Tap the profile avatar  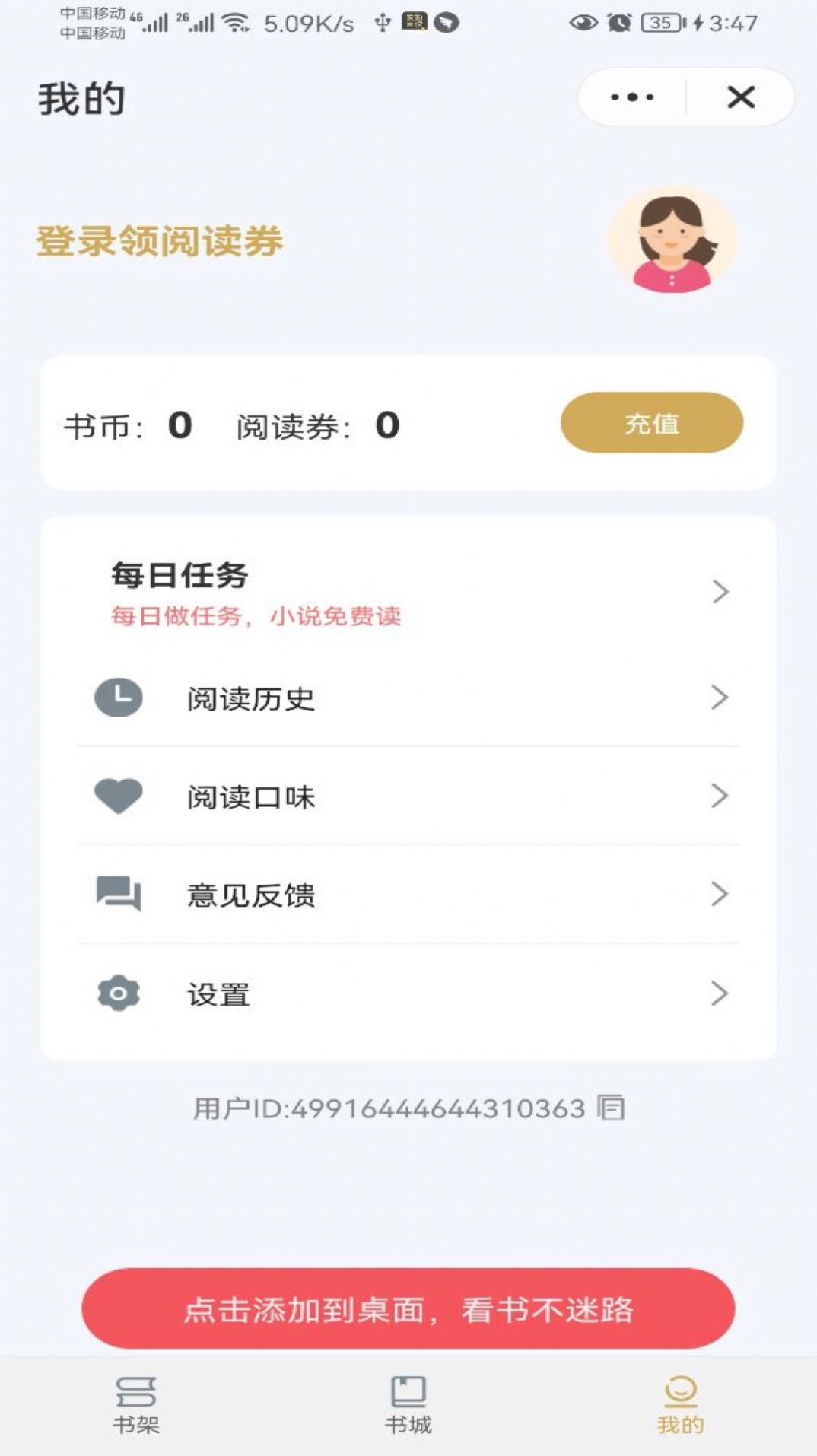(672, 240)
